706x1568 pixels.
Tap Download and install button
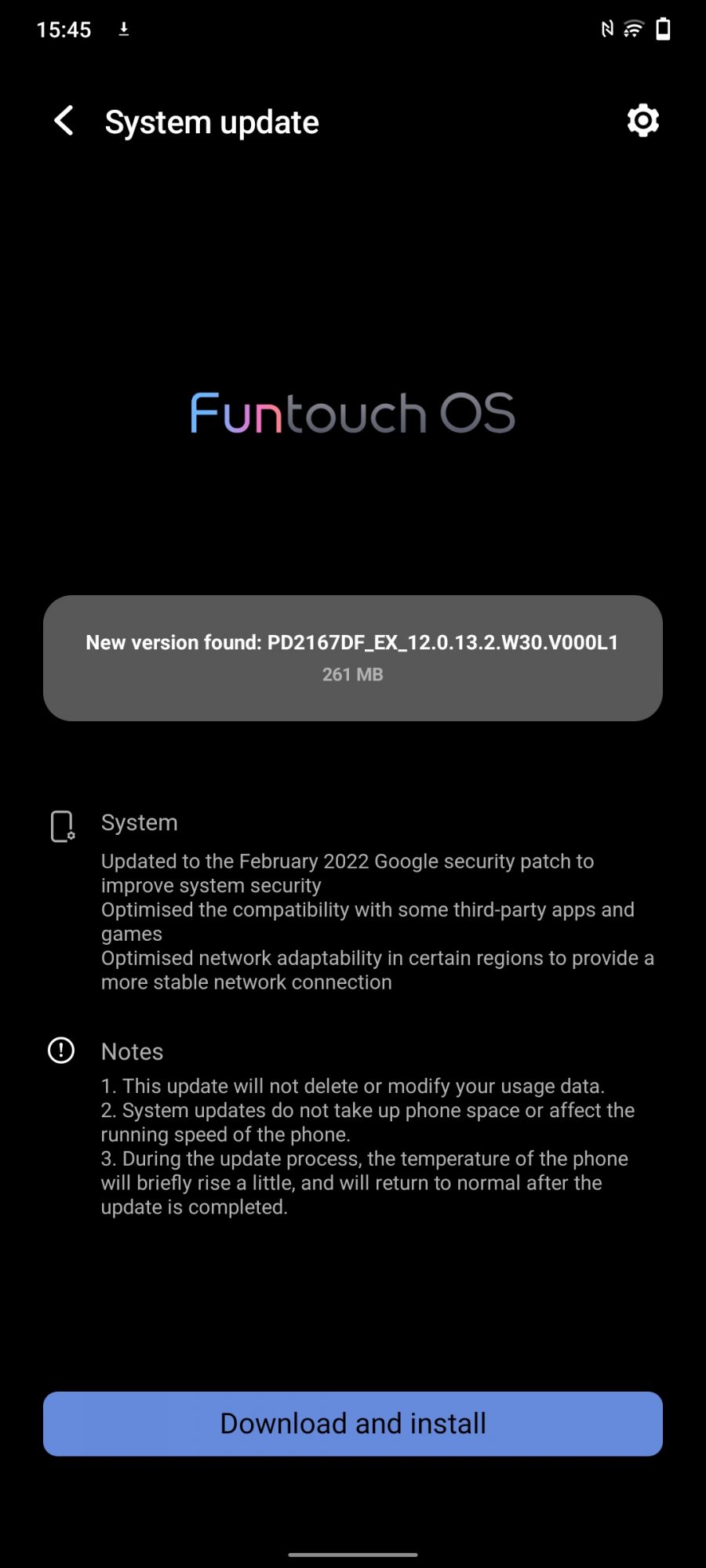[x=353, y=1423]
